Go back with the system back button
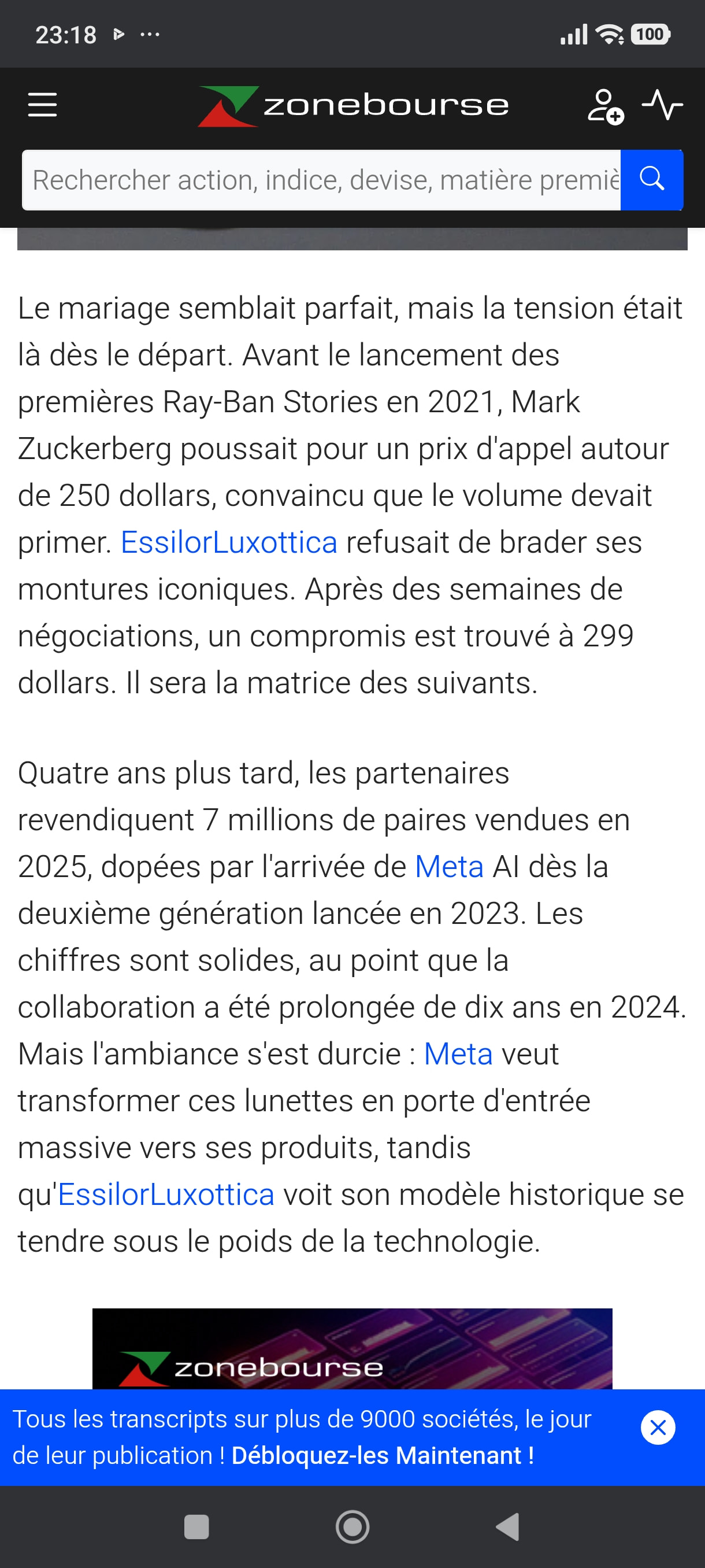705x1568 pixels. [x=508, y=1526]
